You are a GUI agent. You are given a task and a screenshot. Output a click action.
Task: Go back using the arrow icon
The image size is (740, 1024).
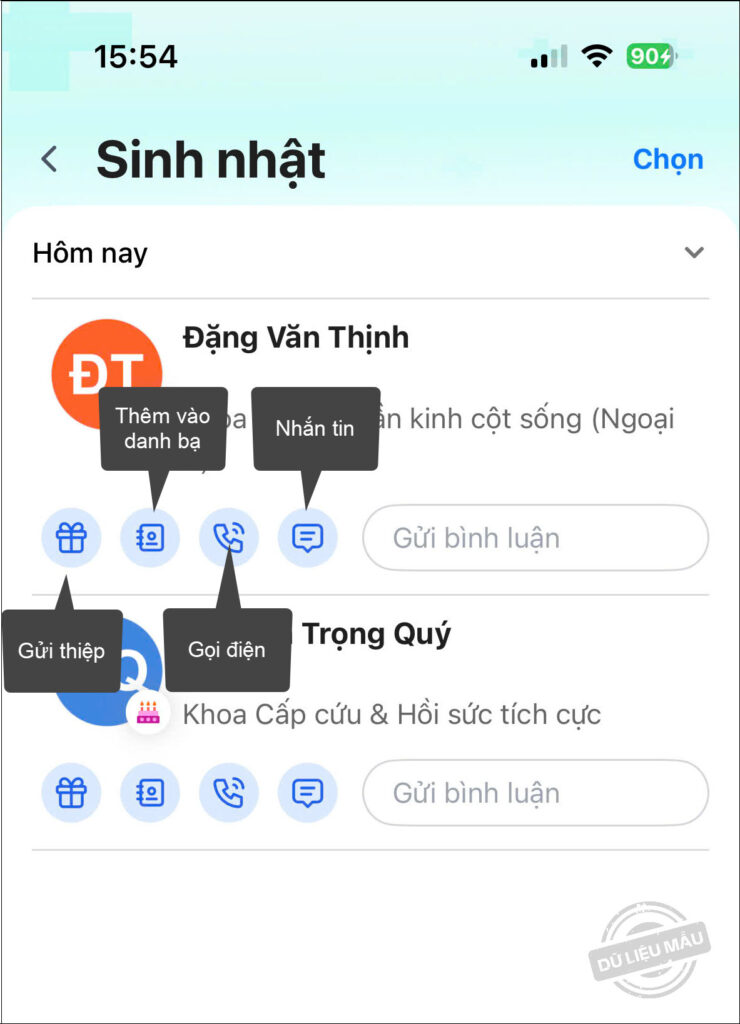tap(49, 159)
